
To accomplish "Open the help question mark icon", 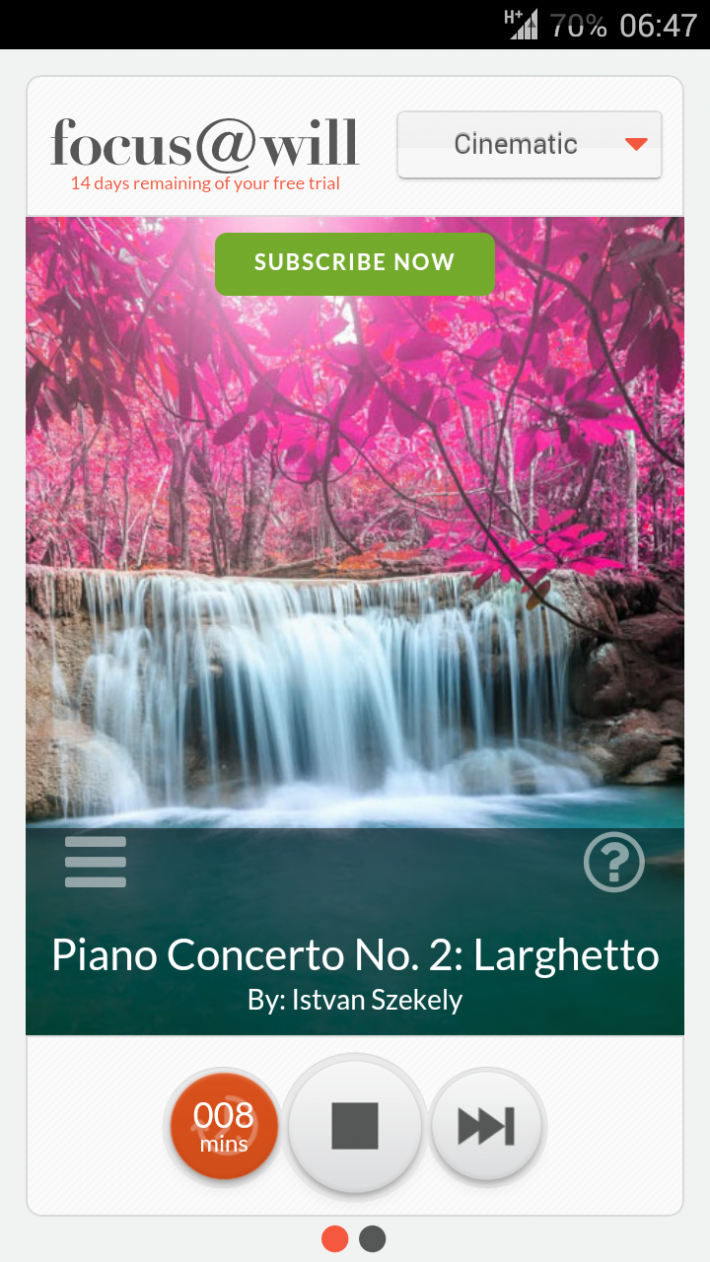I will tap(614, 862).
